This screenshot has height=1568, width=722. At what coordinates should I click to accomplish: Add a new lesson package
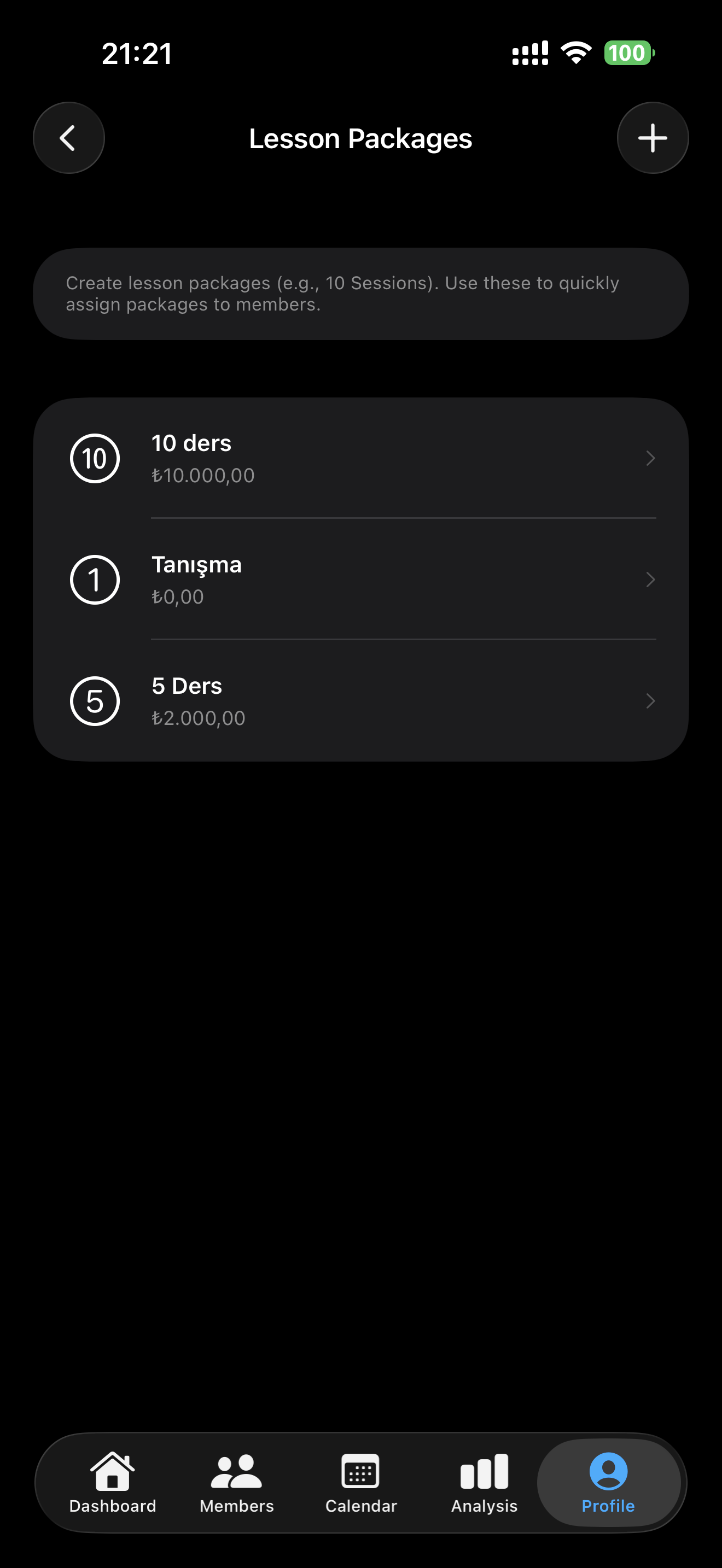tap(653, 138)
